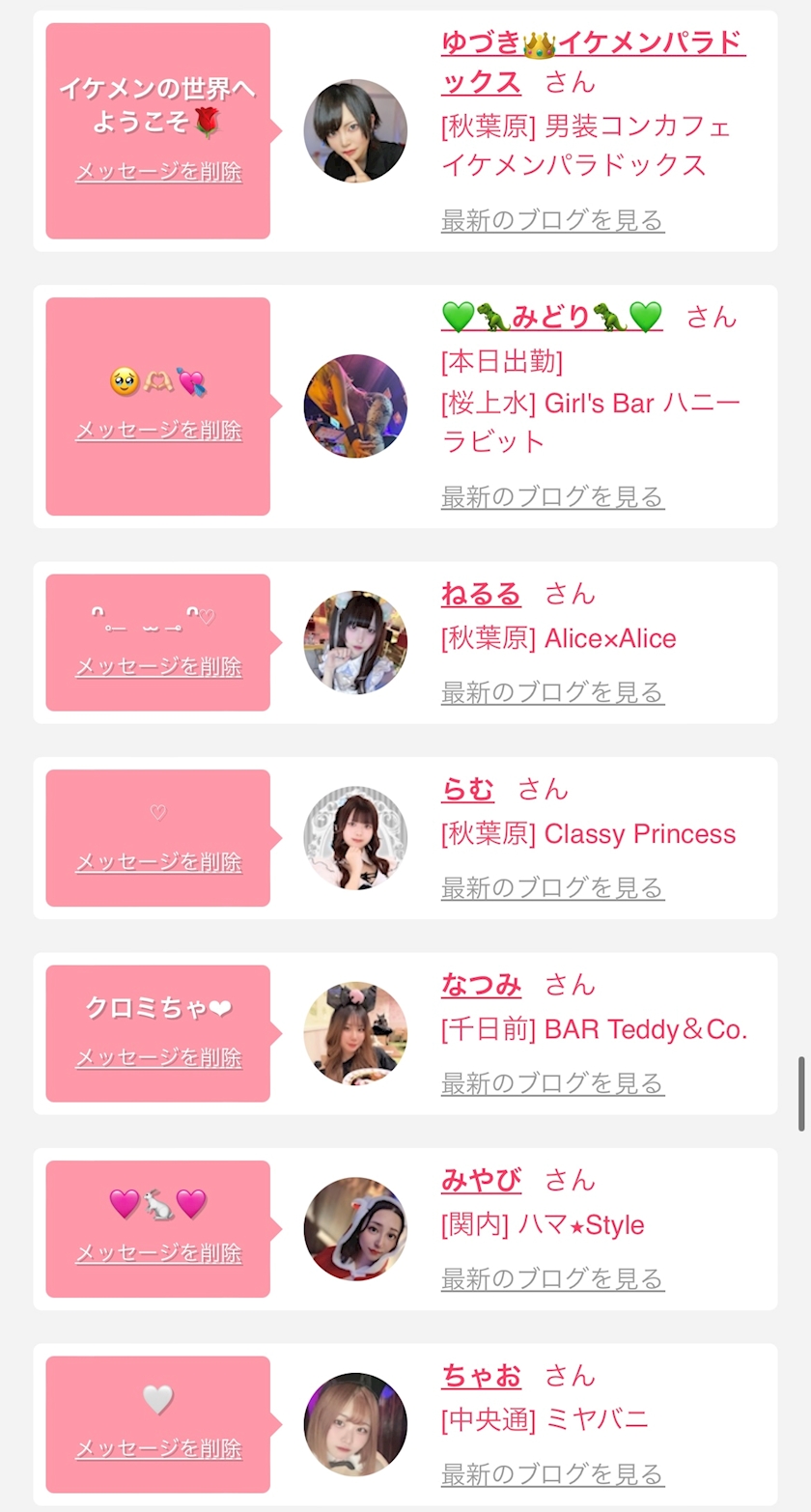The height and width of the screenshot is (1512, 811).
Task: Open ねるる's profile name link
Action: click(481, 594)
